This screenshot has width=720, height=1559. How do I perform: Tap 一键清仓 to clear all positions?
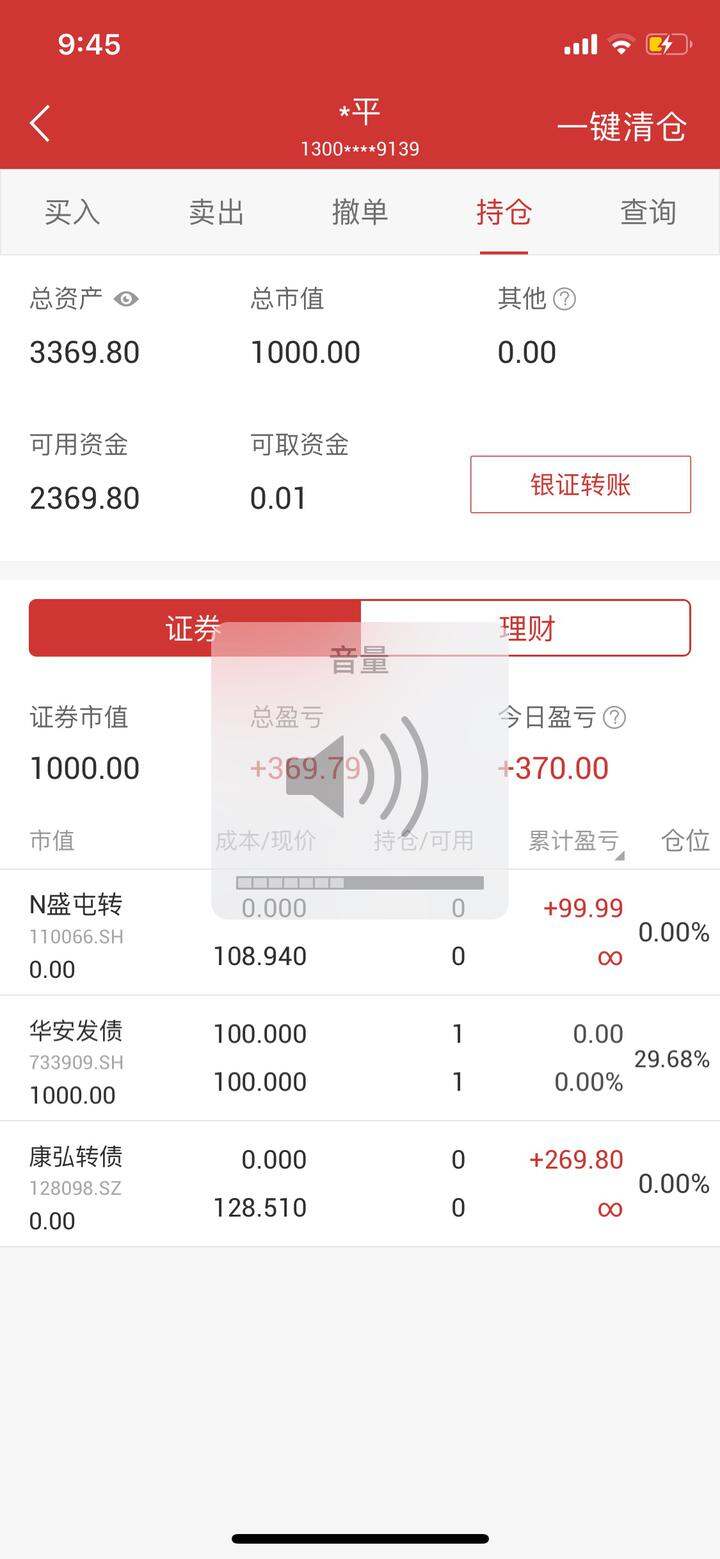pyautogui.click(x=622, y=127)
